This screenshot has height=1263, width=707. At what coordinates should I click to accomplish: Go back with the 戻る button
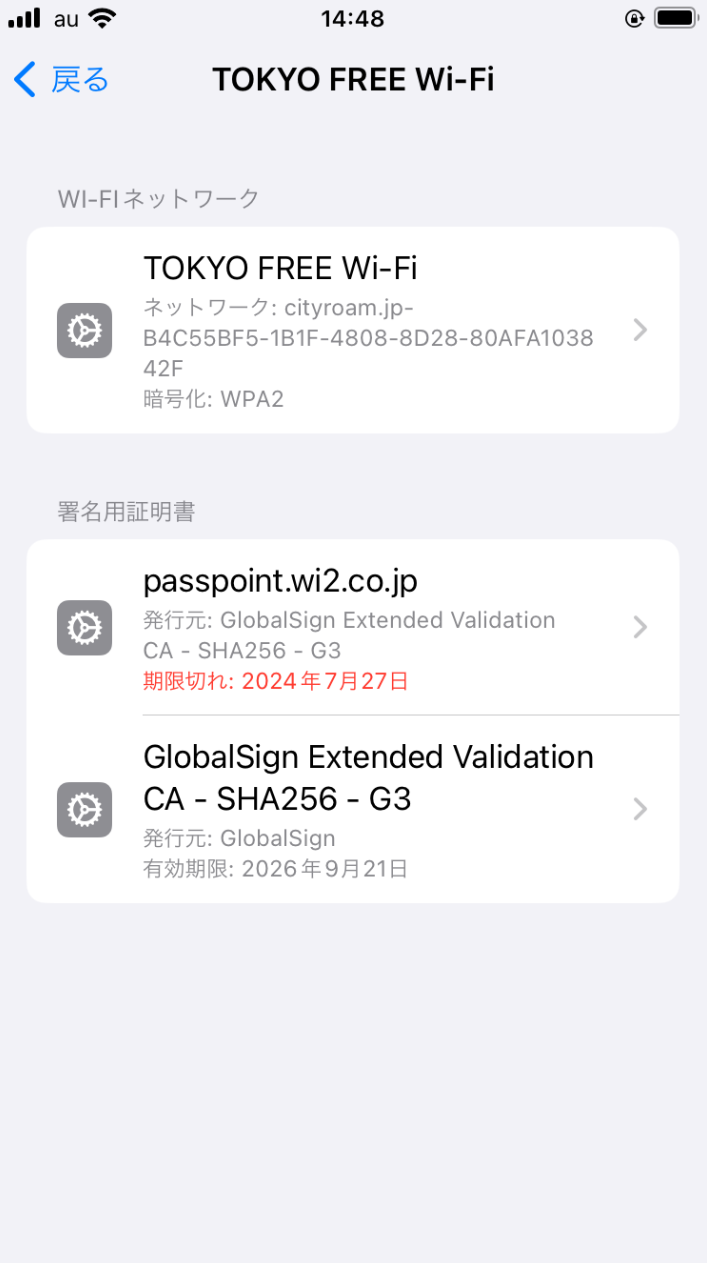(x=62, y=80)
